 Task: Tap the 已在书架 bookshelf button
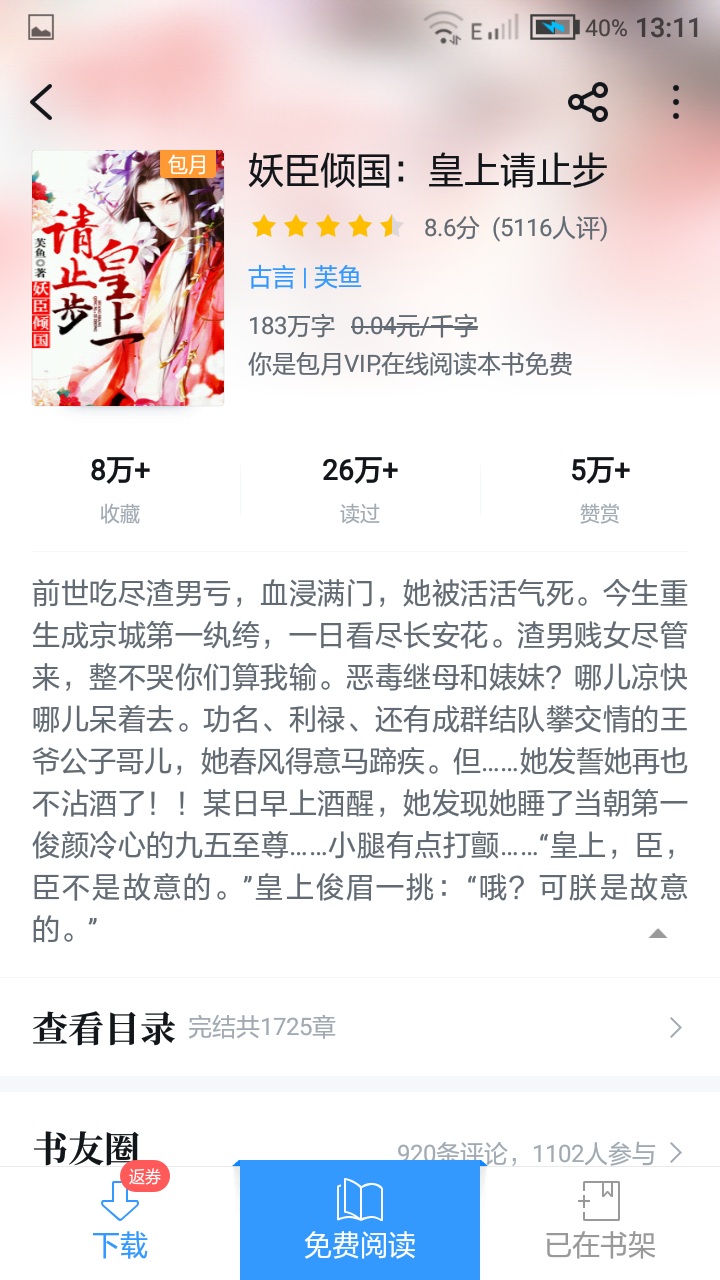pos(600,1223)
